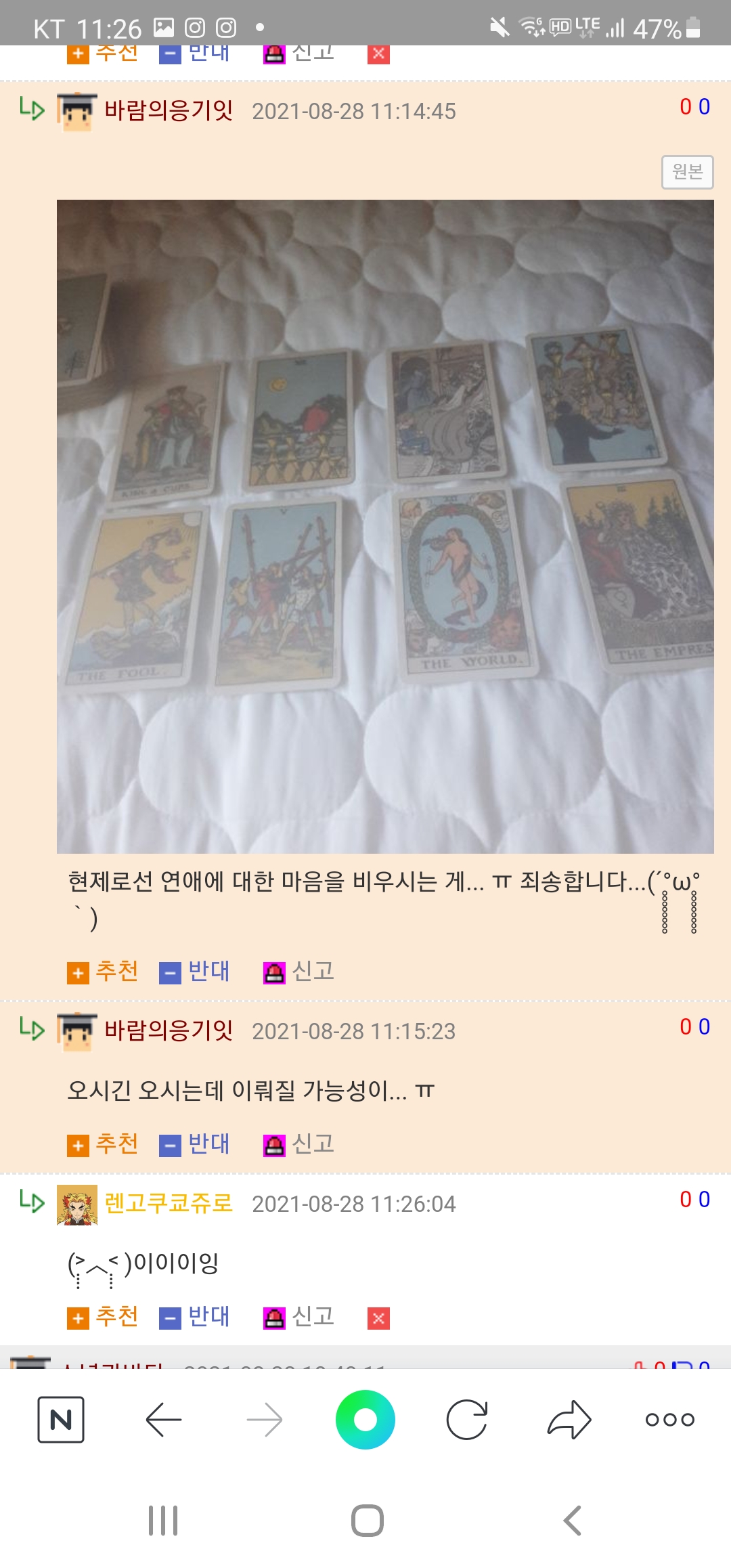
Task: Recommend the comment posted at 11:15:23
Action: 104,1144
